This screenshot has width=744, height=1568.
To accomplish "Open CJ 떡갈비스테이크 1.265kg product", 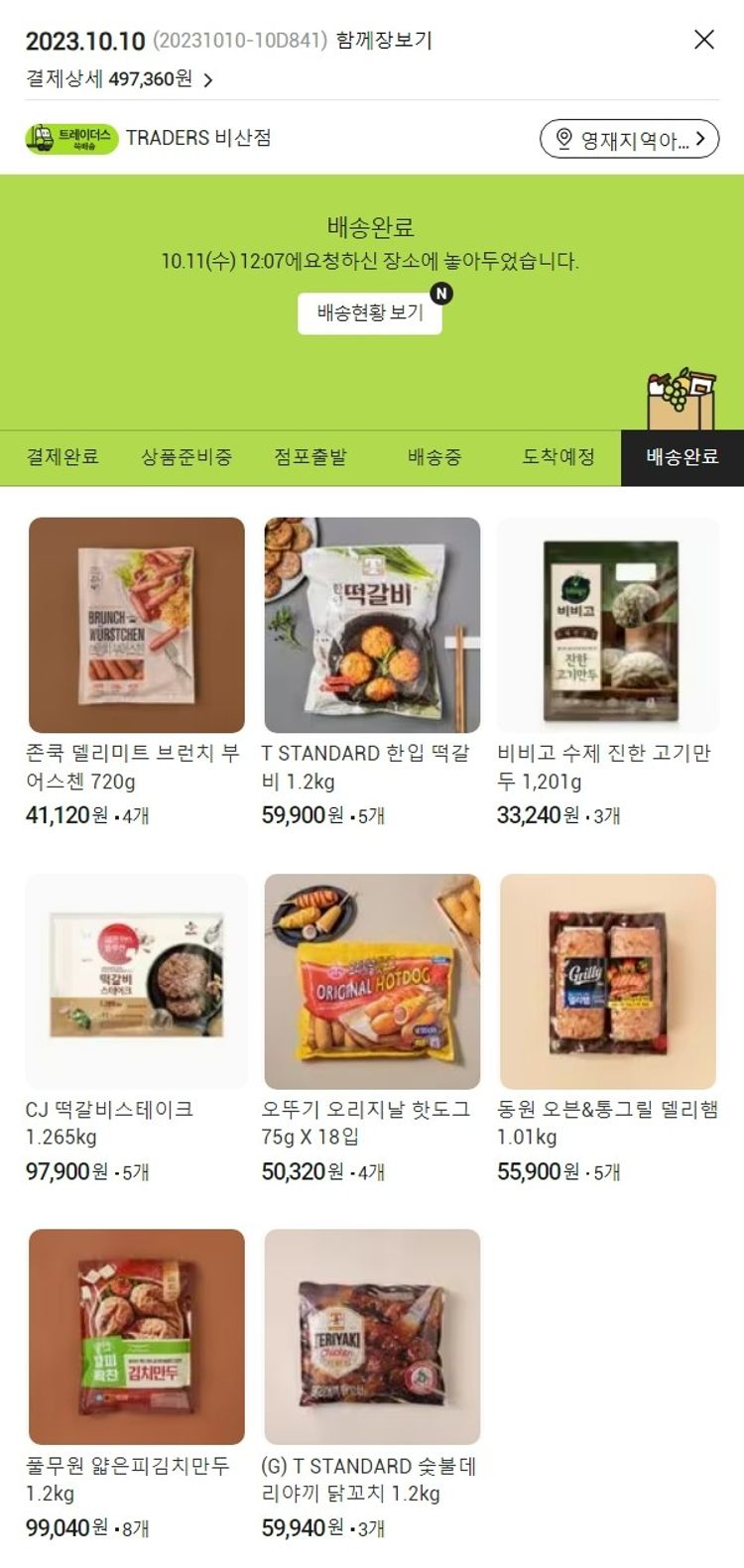I will 137,981.
